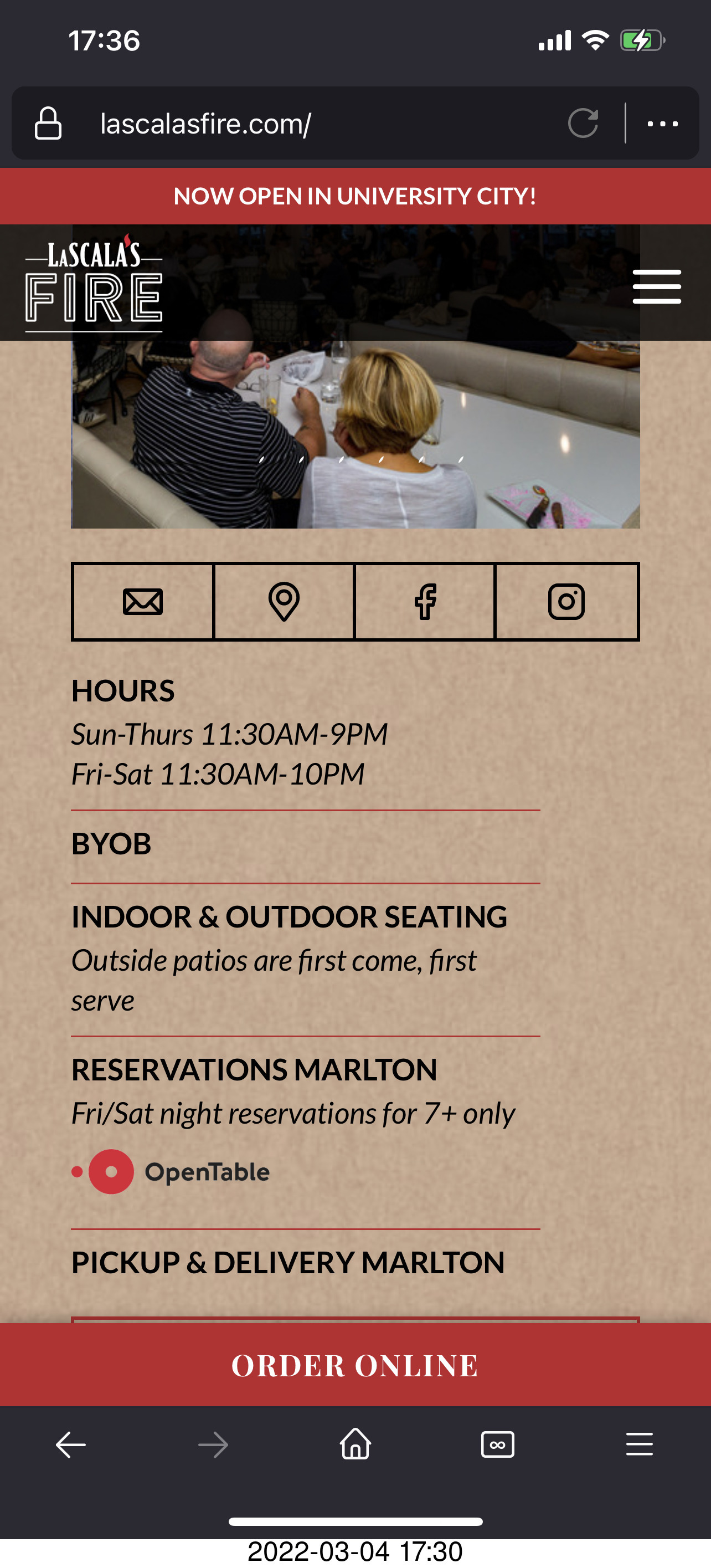This screenshot has width=711, height=1568.
Task: Open the site hamburger menu
Action: tap(656, 286)
